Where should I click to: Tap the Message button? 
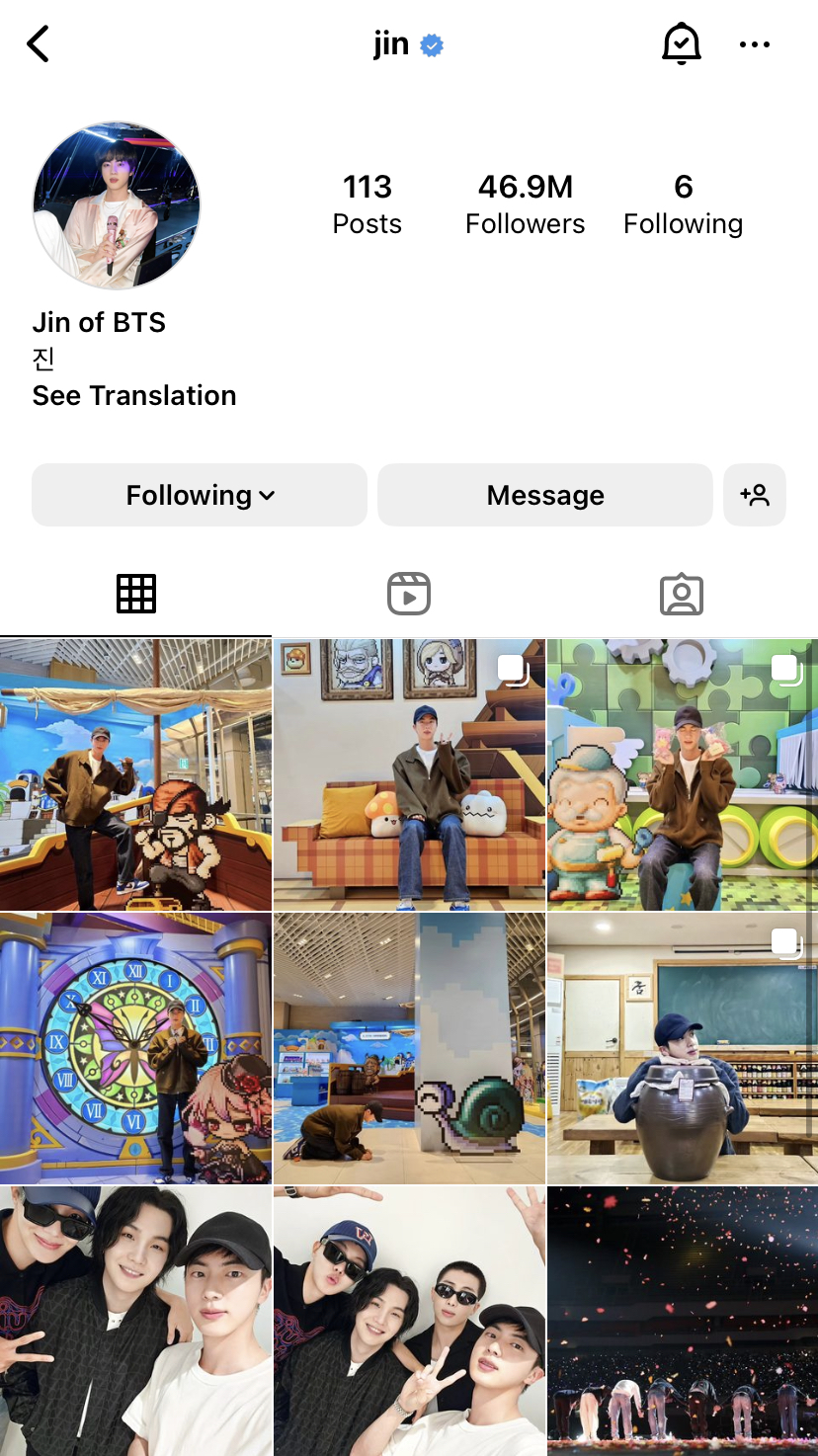click(x=544, y=495)
